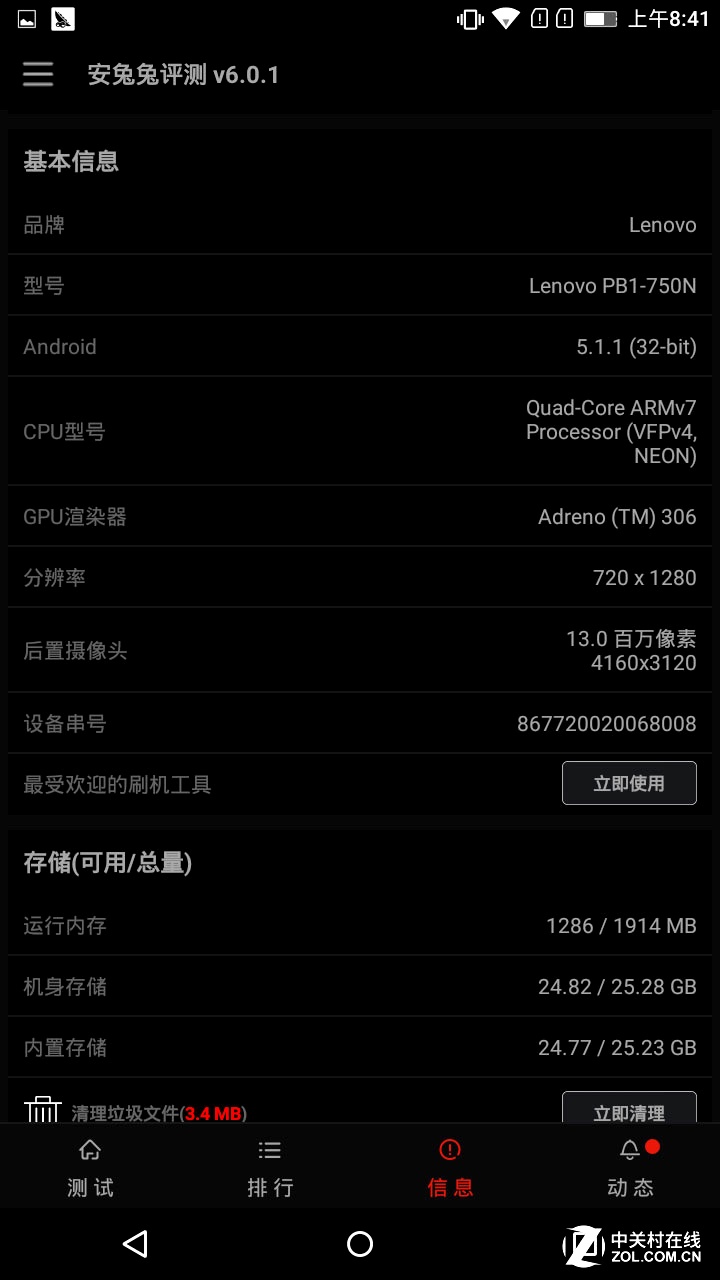The image size is (720, 1280).
Task: Switch to the 测试 tab
Action: click(90, 1168)
